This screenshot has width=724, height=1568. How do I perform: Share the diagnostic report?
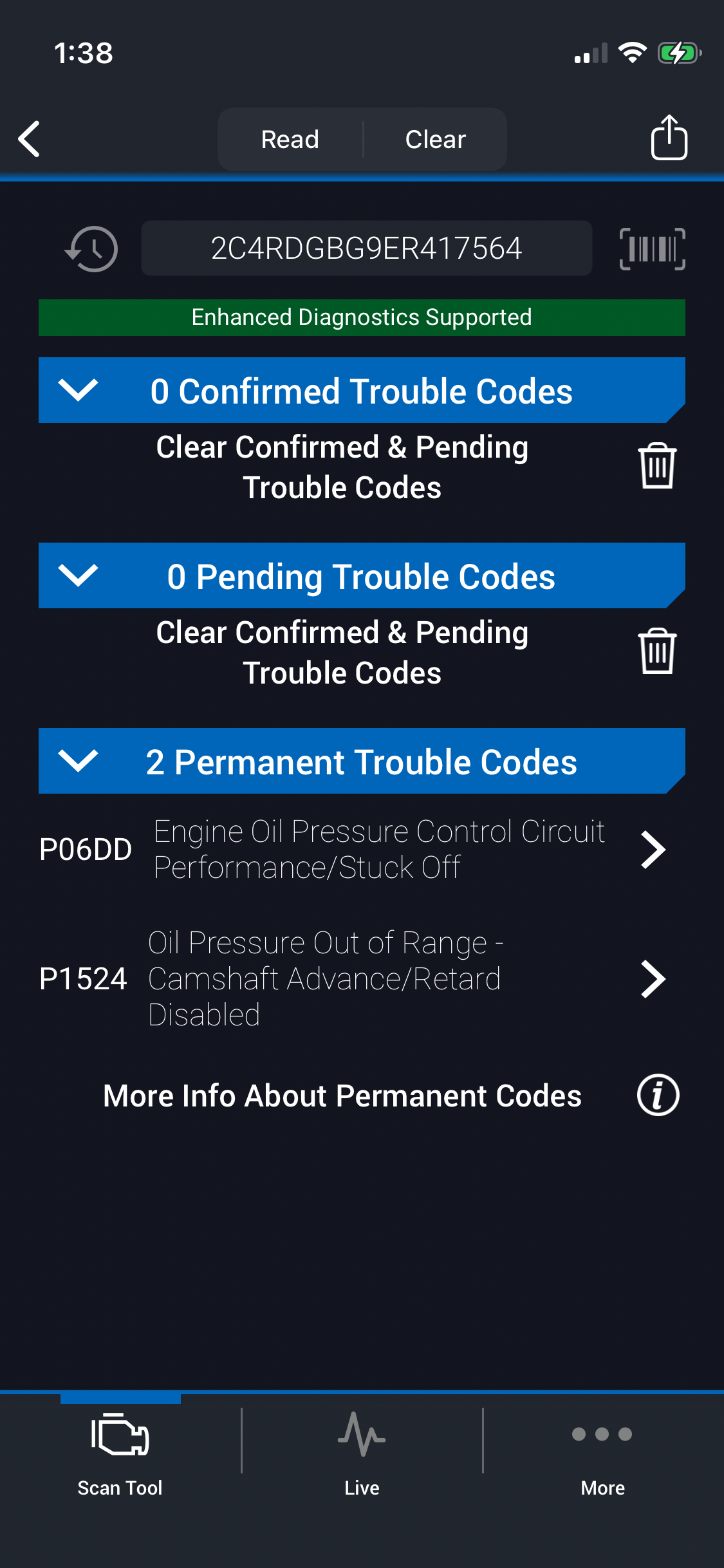pyautogui.click(x=669, y=138)
